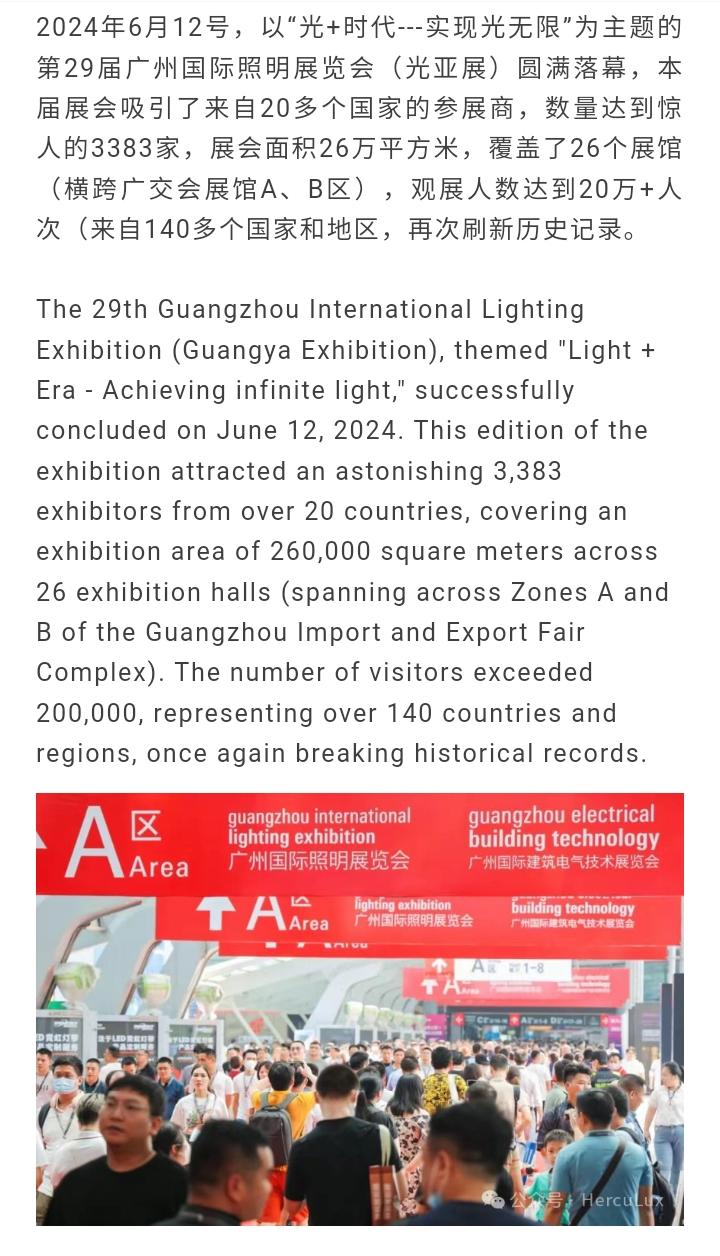Open the exhibition hall crowd photo
Image resolution: width=720 pixels, height=1256 pixels.
tap(360, 1008)
